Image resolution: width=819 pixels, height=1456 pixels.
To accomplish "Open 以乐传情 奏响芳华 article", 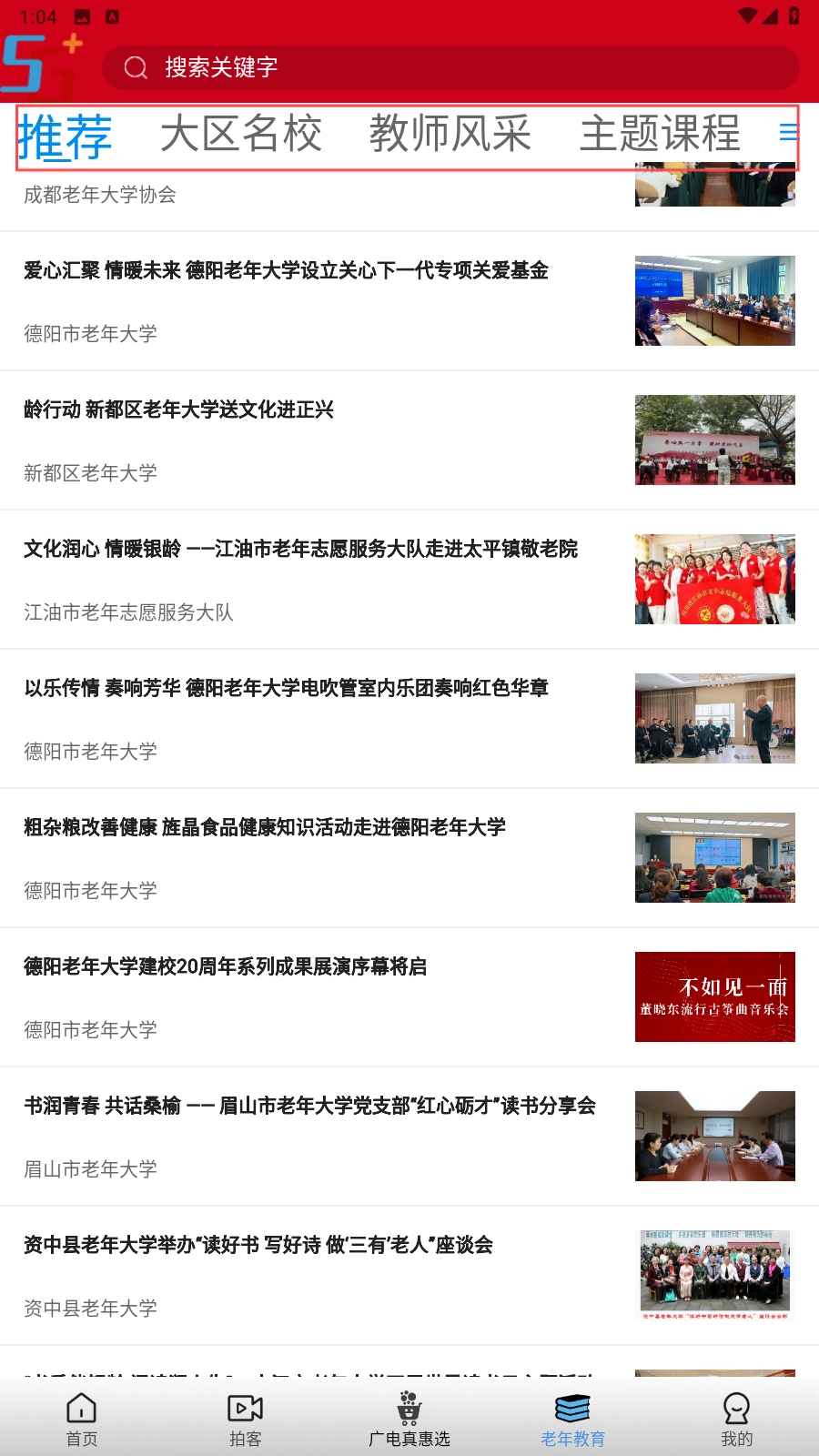I will point(286,689).
